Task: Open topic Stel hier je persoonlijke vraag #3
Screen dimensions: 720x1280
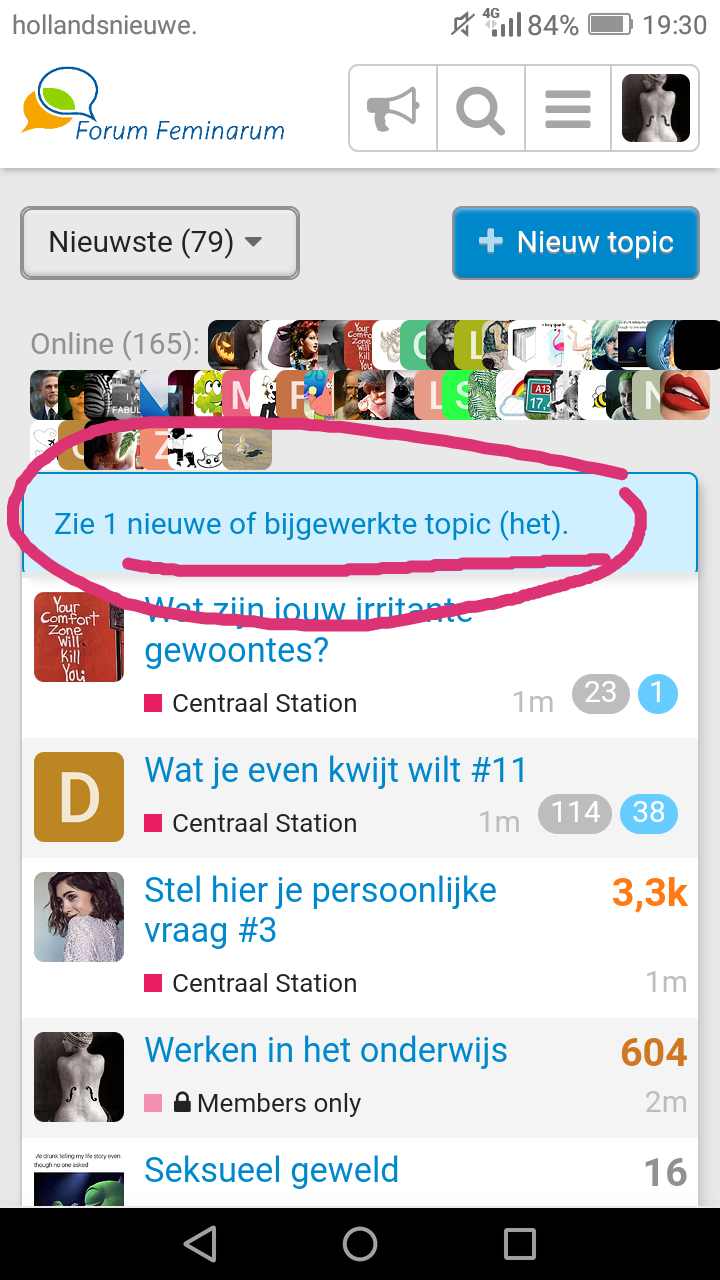Action: click(320, 909)
